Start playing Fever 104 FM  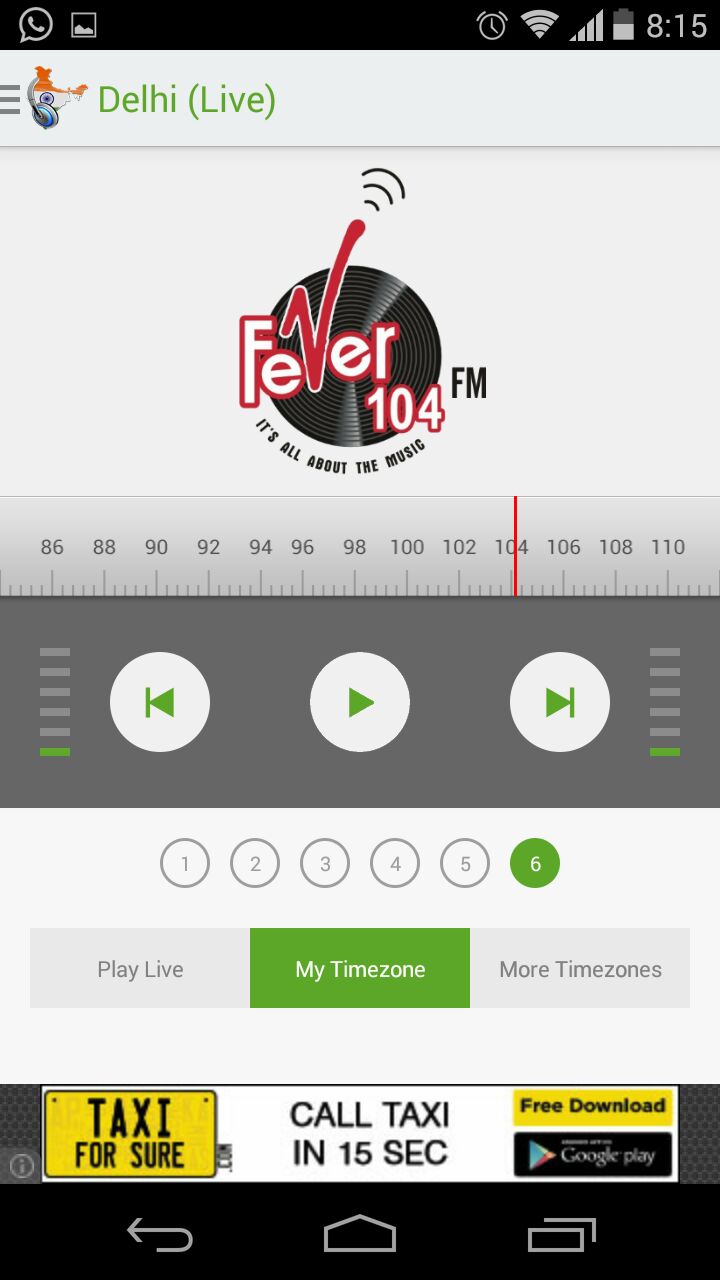click(360, 702)
